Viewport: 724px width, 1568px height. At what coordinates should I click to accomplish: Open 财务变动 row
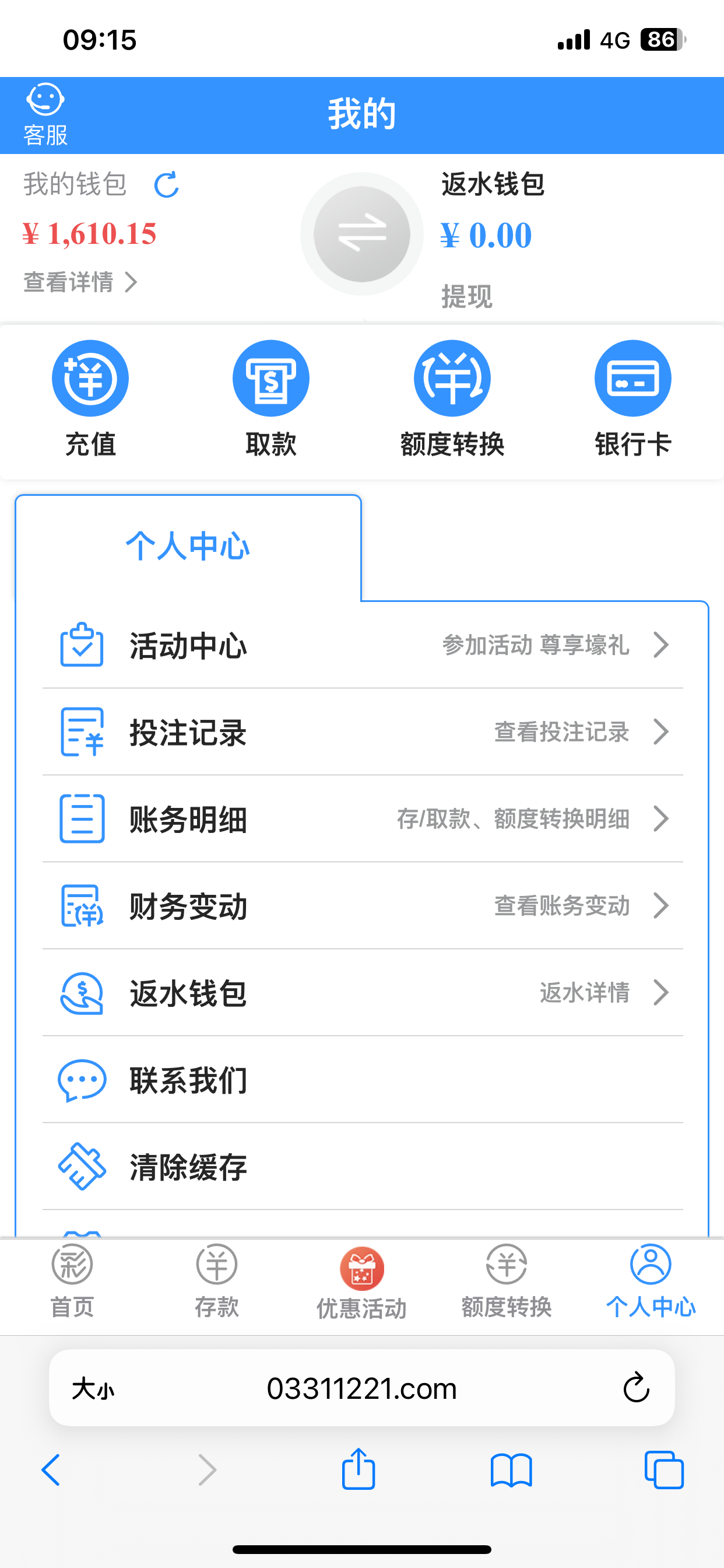pyautogui.click(x=363, y=907)
